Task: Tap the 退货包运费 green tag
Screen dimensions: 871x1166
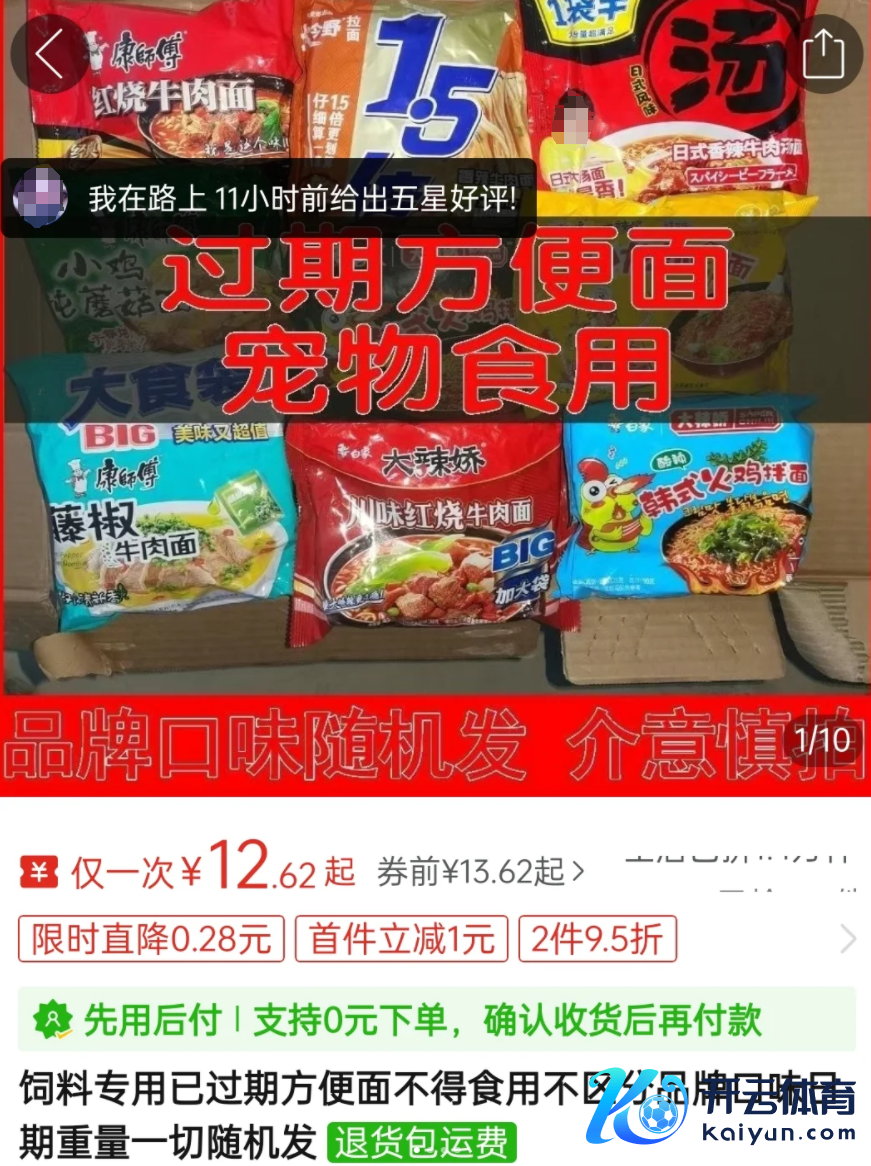Action: pos(421,1142)
